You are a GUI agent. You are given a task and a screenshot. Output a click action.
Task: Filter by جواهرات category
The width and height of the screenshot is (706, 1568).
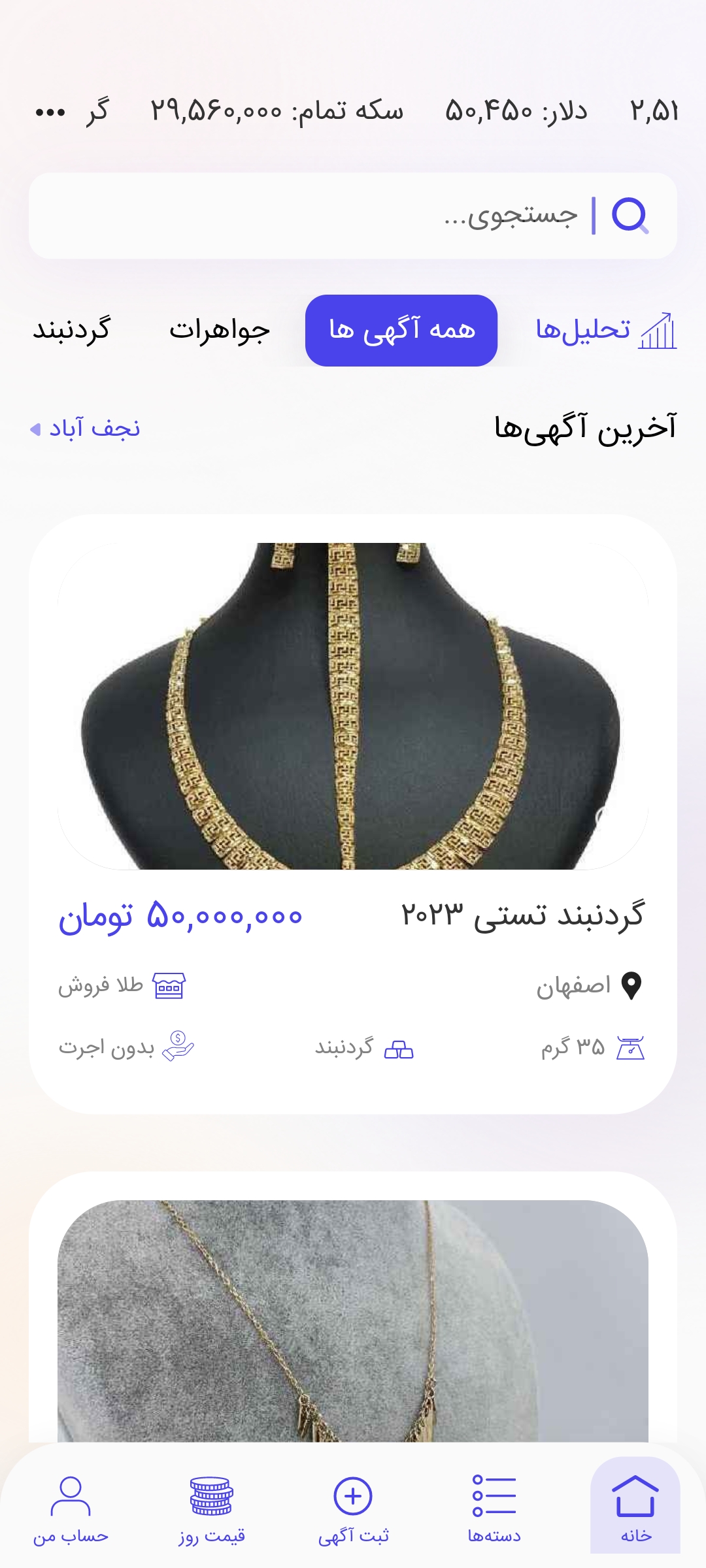220,330
